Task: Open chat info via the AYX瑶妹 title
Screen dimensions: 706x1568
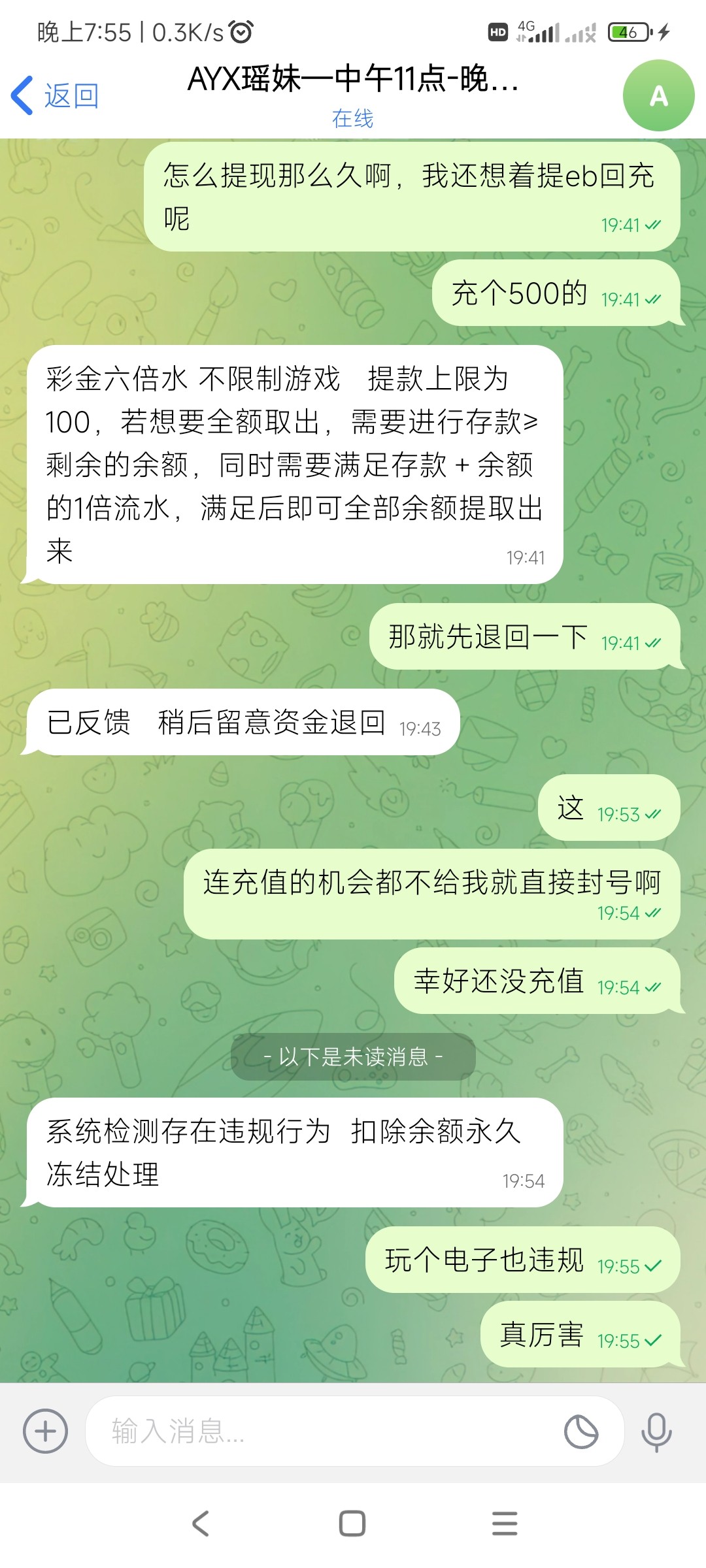Action: pyautogui.click(x=353, y=80)
